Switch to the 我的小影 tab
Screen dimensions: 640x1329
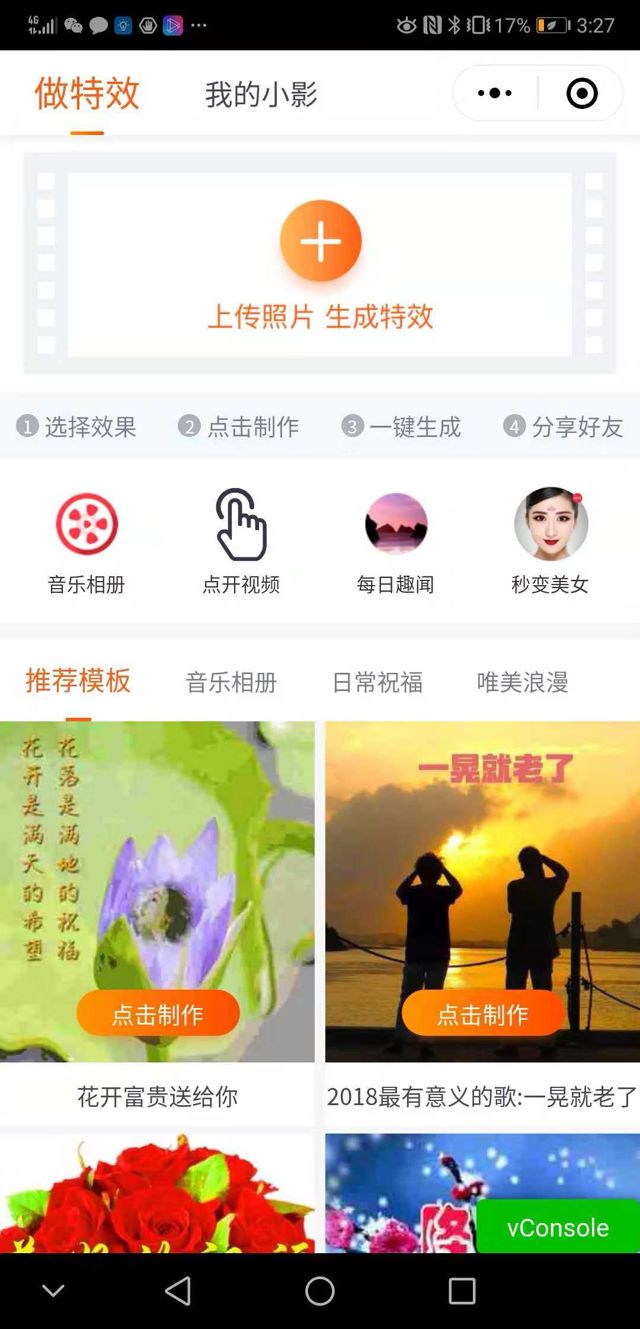tap(261, 95)
